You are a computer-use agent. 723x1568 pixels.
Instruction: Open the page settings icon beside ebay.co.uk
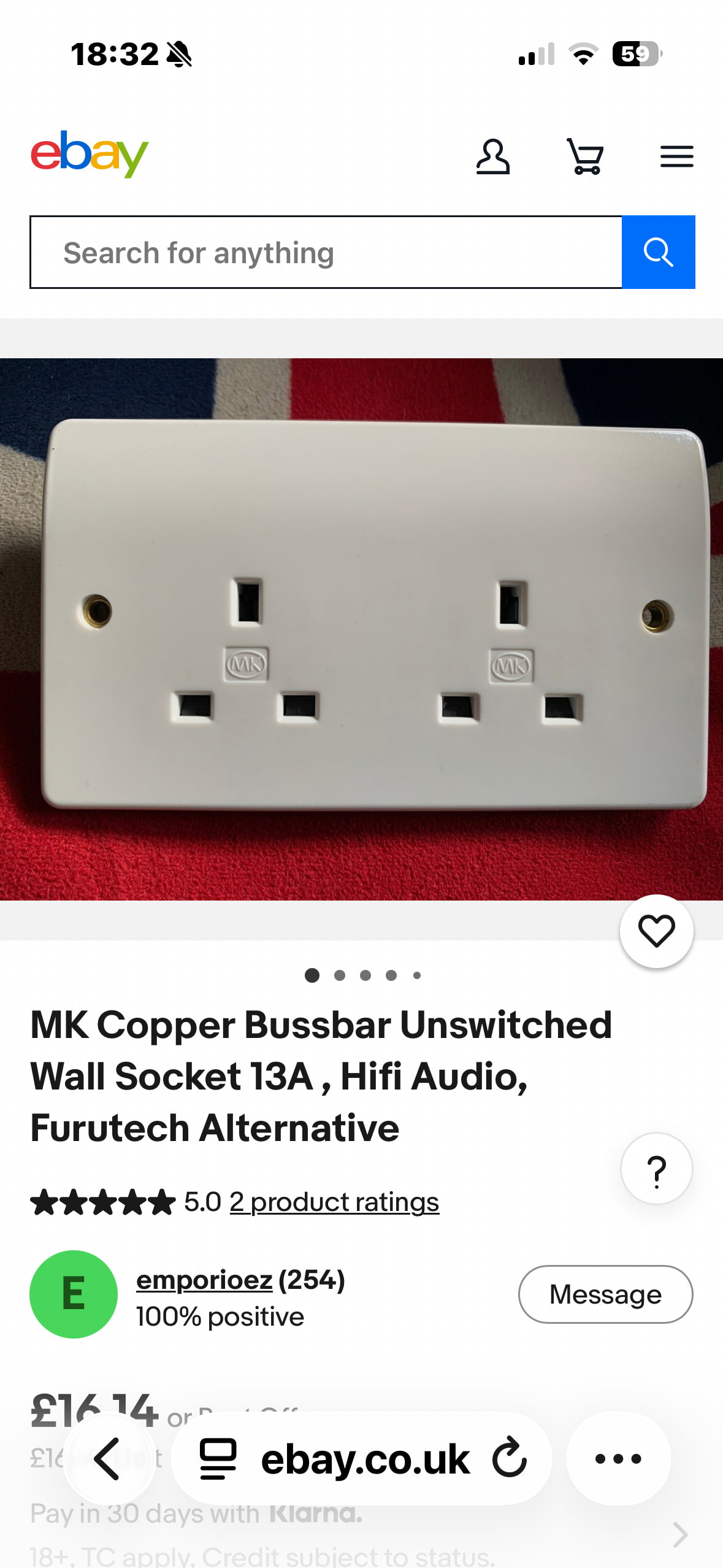[x=218, y=1459]
